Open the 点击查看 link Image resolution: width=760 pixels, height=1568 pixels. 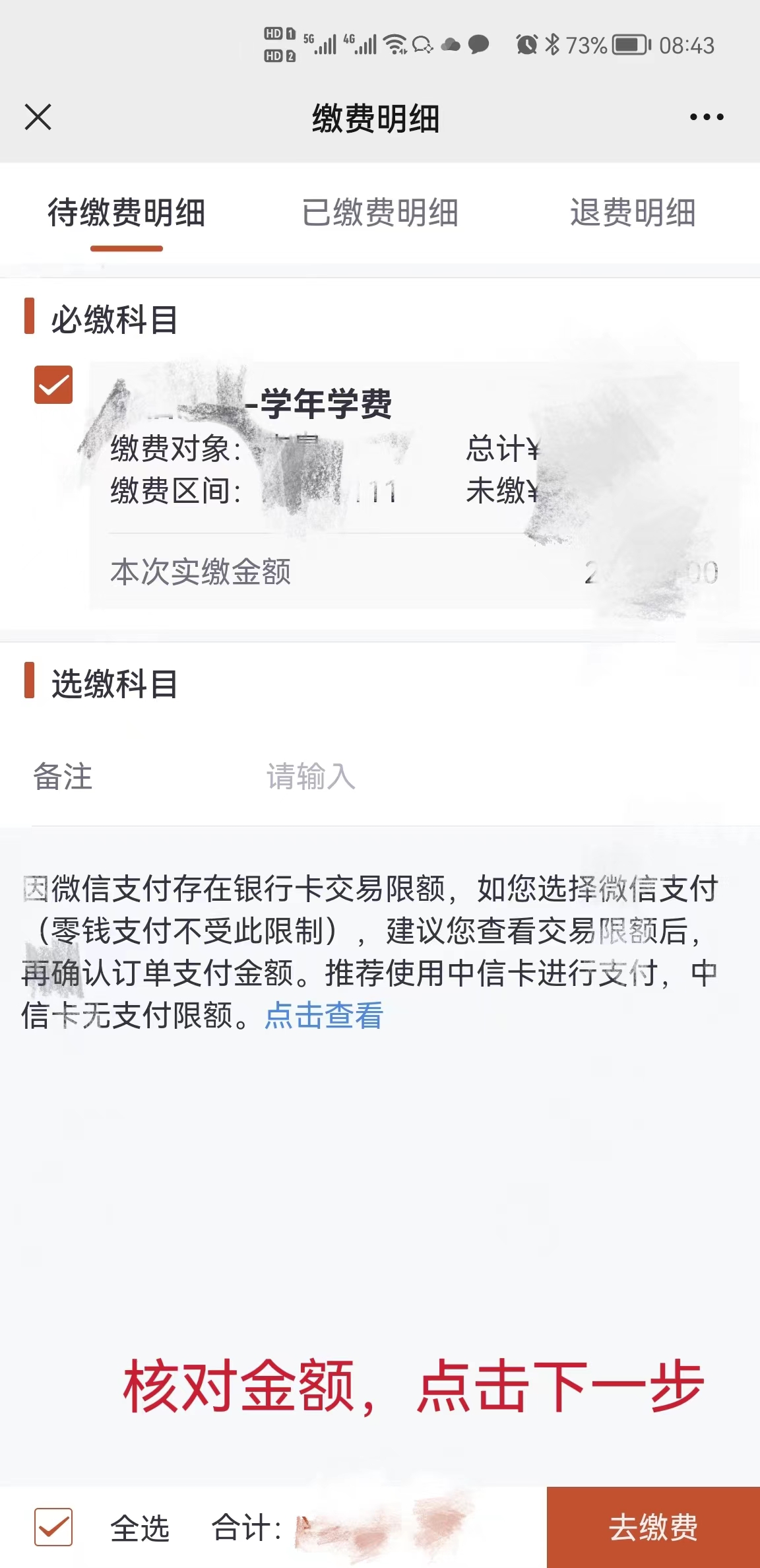[323, 1015]
